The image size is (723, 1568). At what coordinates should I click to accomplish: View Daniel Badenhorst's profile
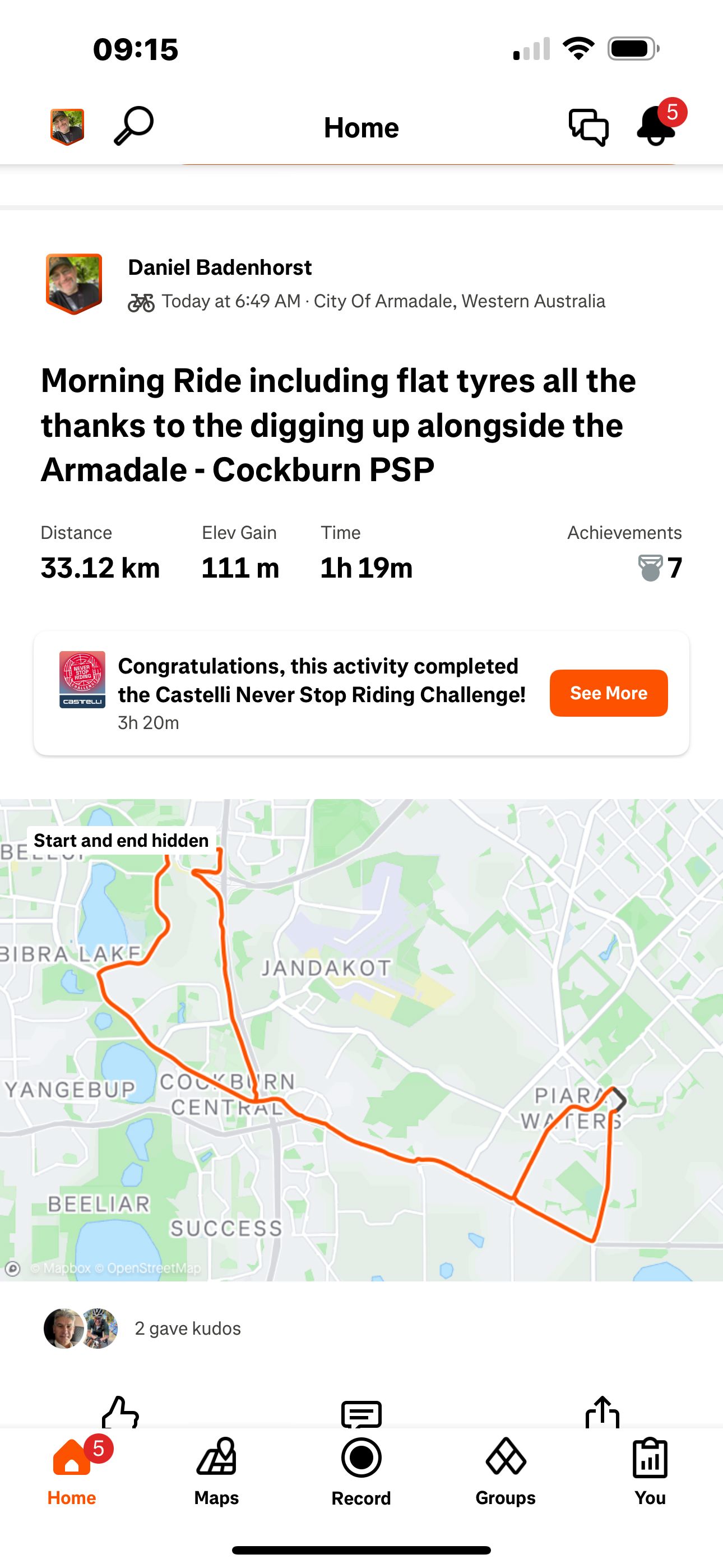pos(220,267)
